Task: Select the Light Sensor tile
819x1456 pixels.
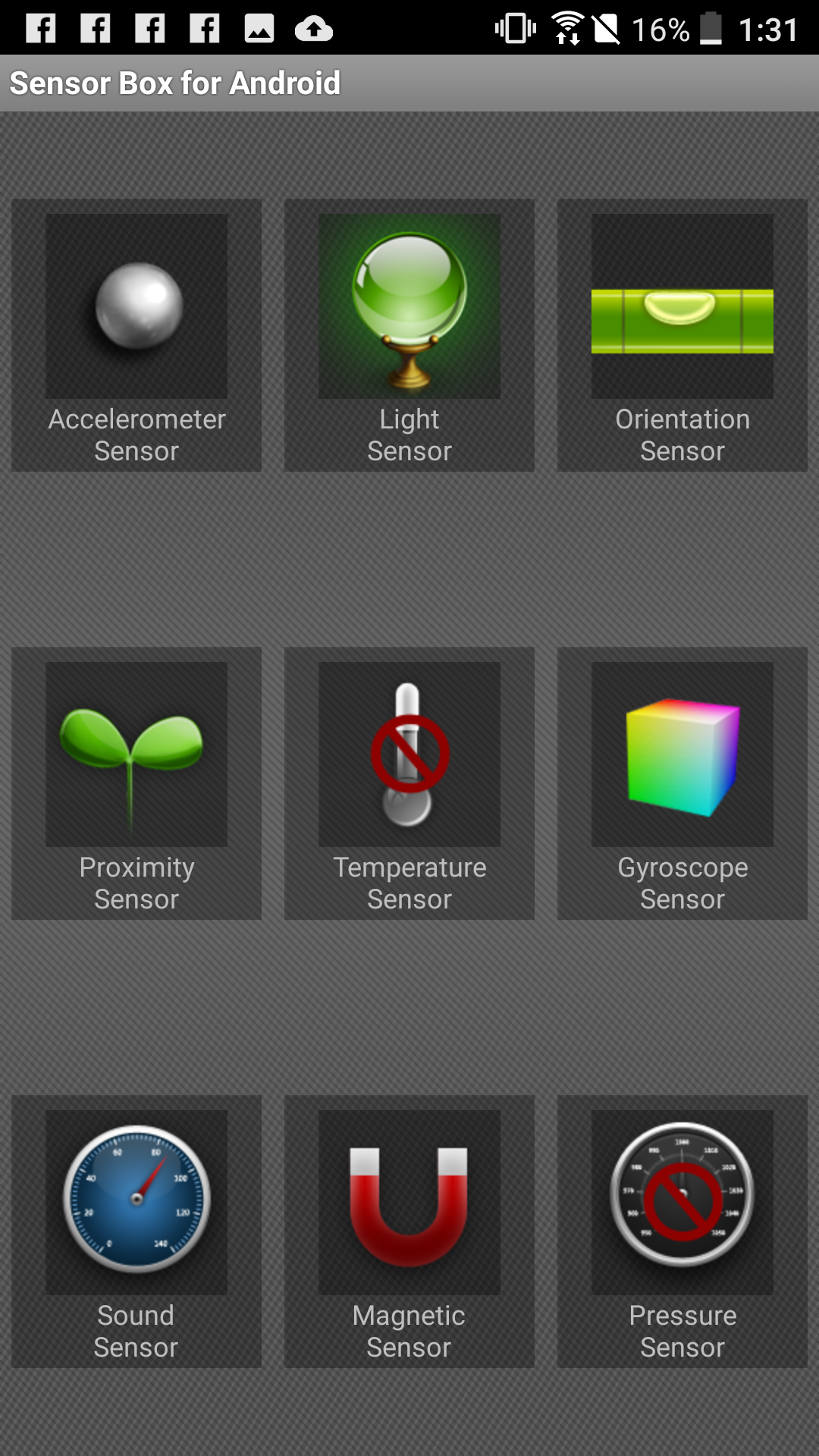Action: pyautogui.click(x=409, y=335)
